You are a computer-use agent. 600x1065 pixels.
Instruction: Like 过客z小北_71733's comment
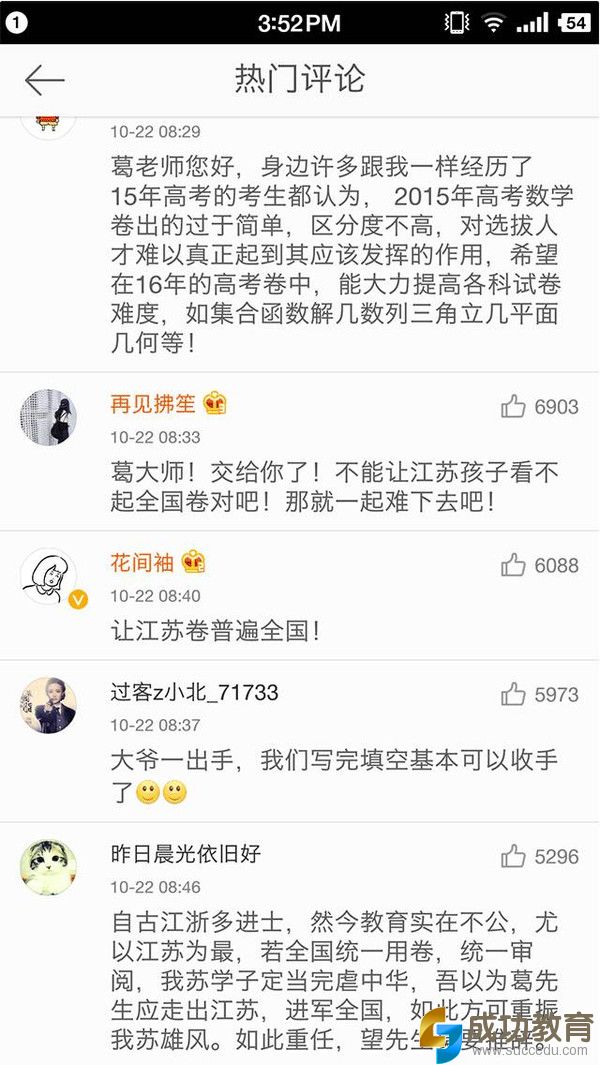[x=514, y=693]
